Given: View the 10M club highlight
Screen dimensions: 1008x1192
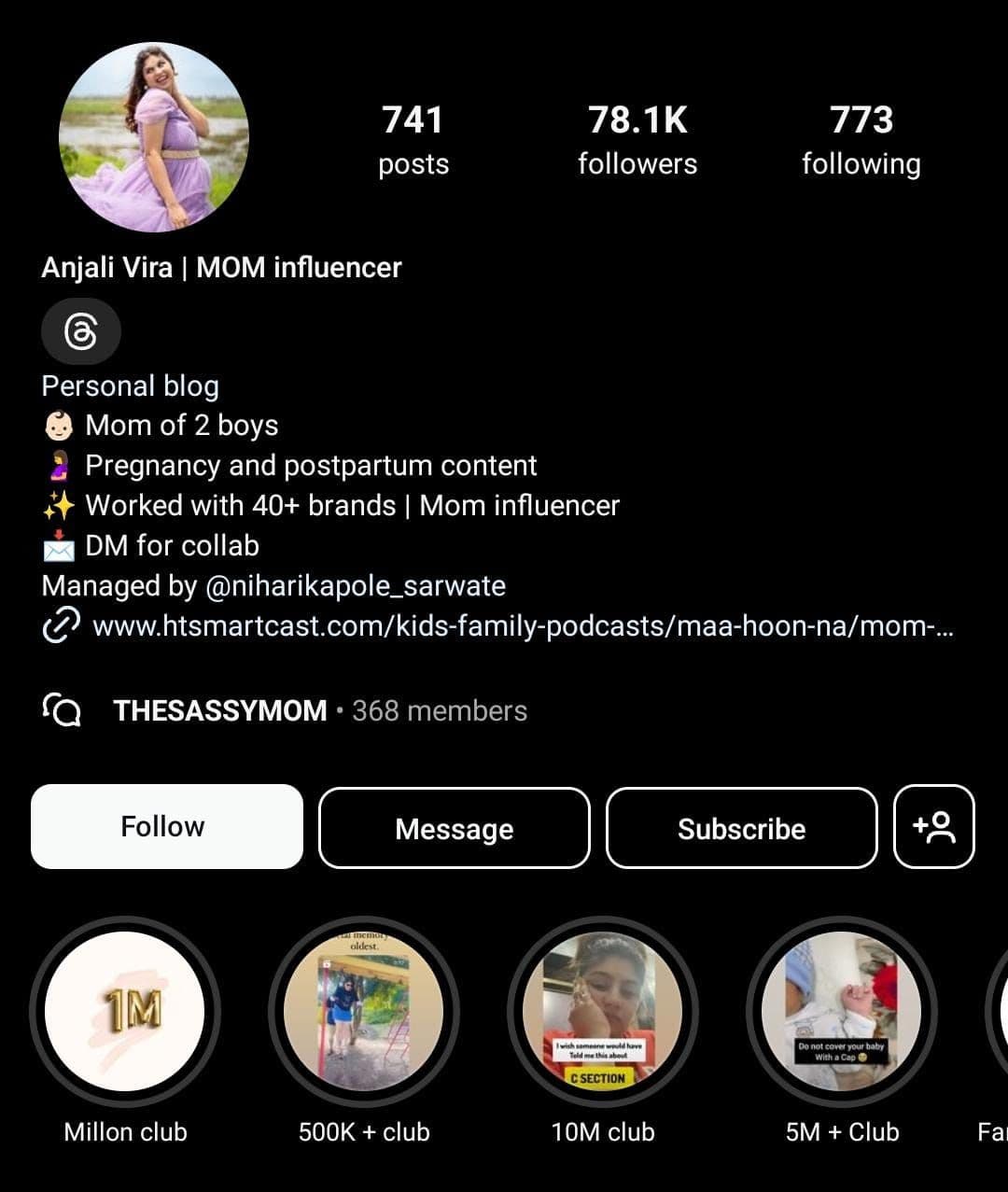Looking at the screenshot, I should coord(603,1012).
